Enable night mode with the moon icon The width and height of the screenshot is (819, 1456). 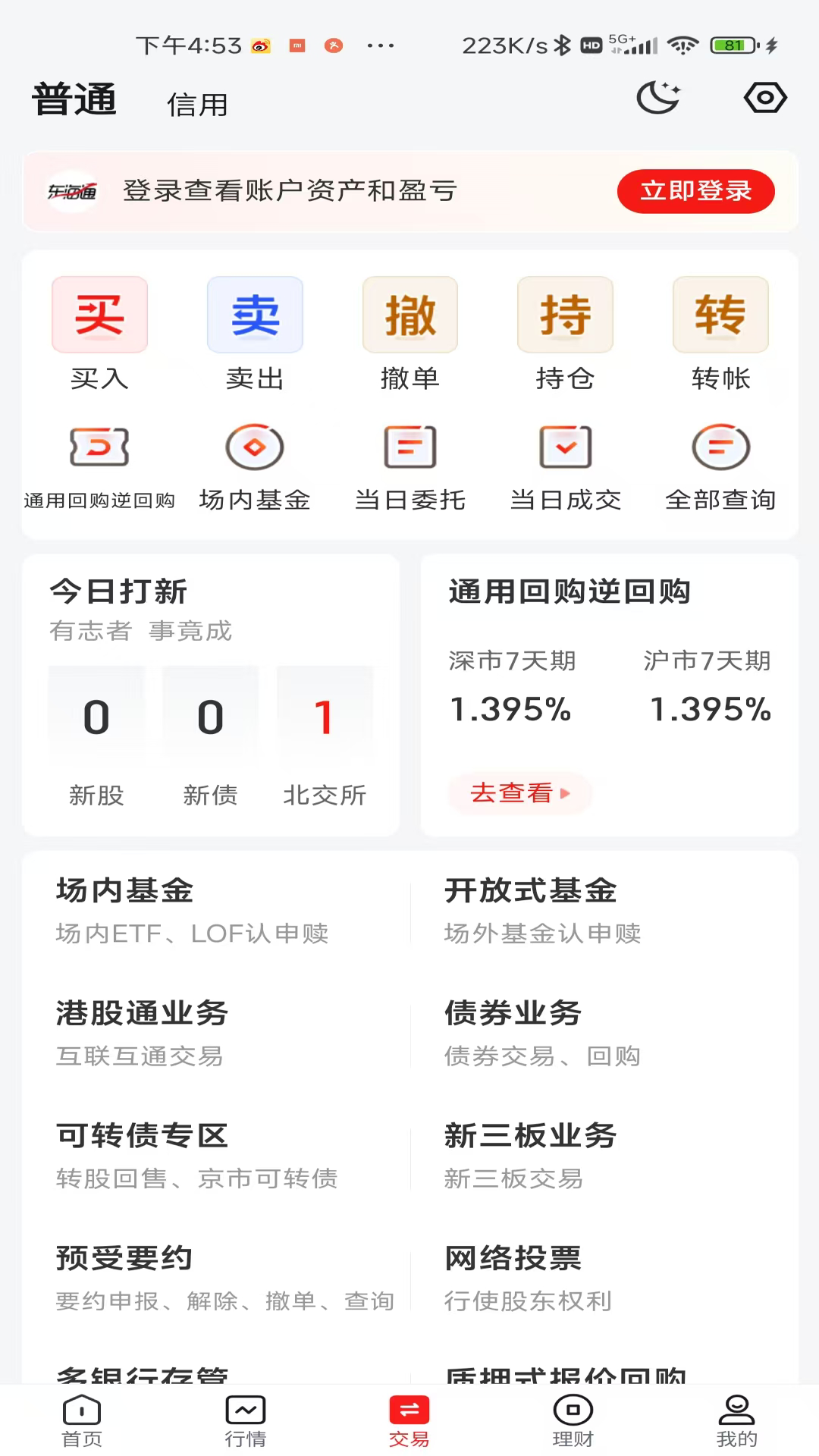click(x=658, y=97)
